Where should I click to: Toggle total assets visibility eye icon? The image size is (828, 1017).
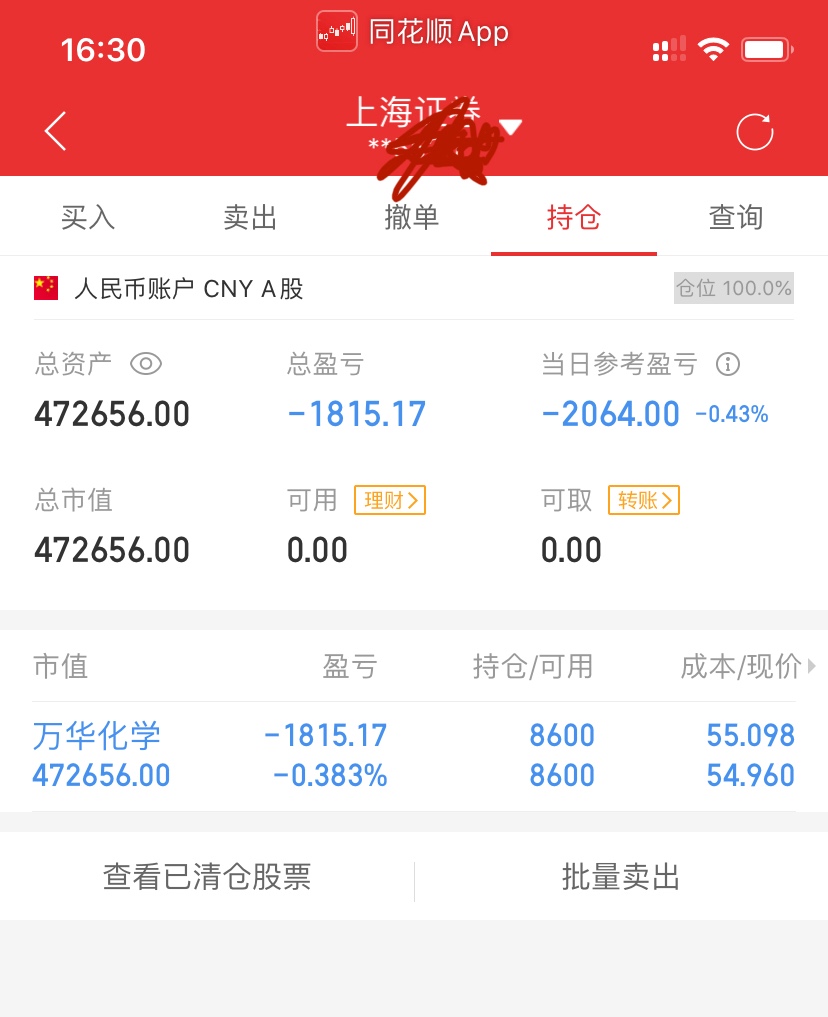click(x=146, y=364)
